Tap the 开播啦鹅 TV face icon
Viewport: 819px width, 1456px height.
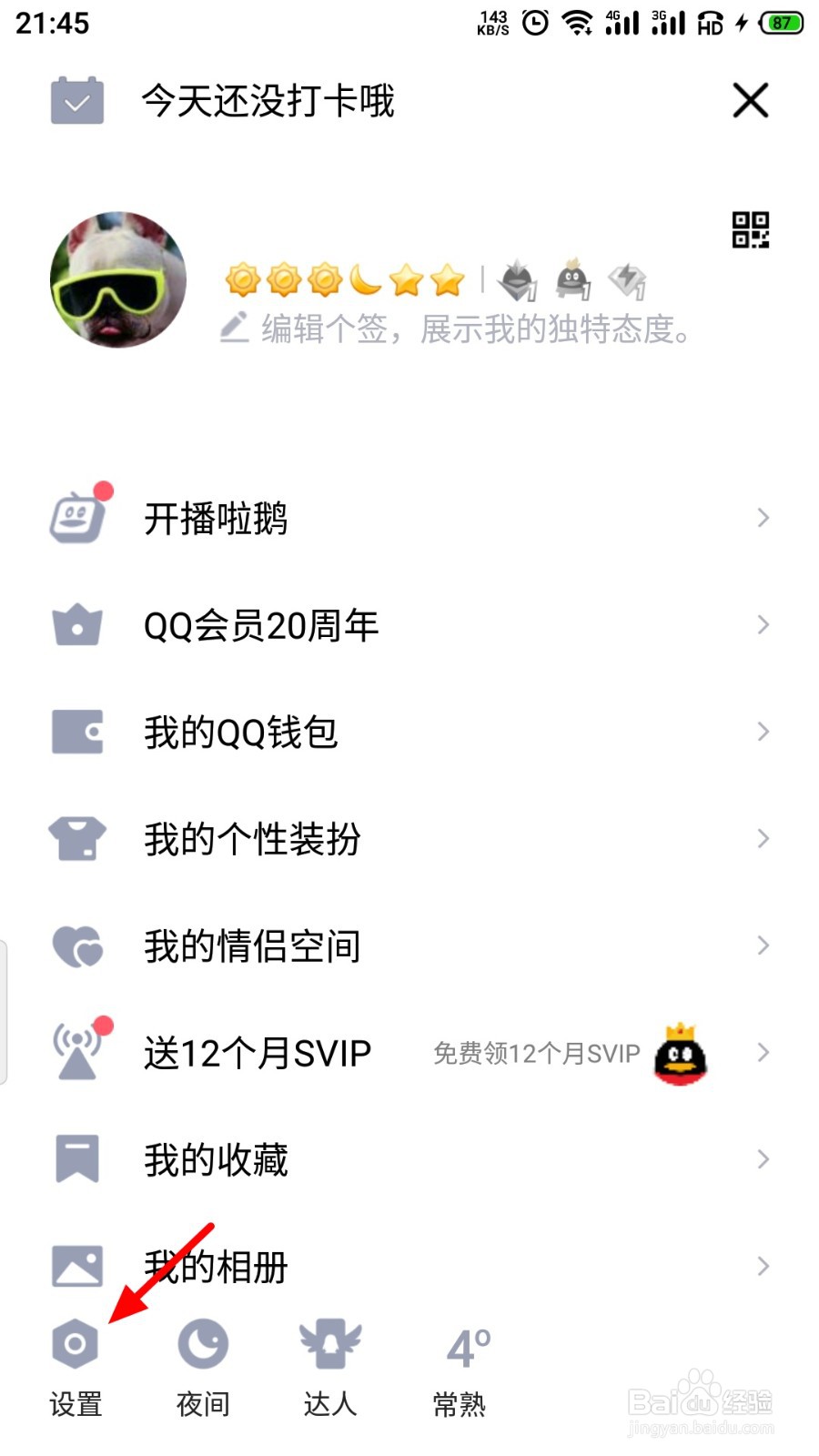77,516
